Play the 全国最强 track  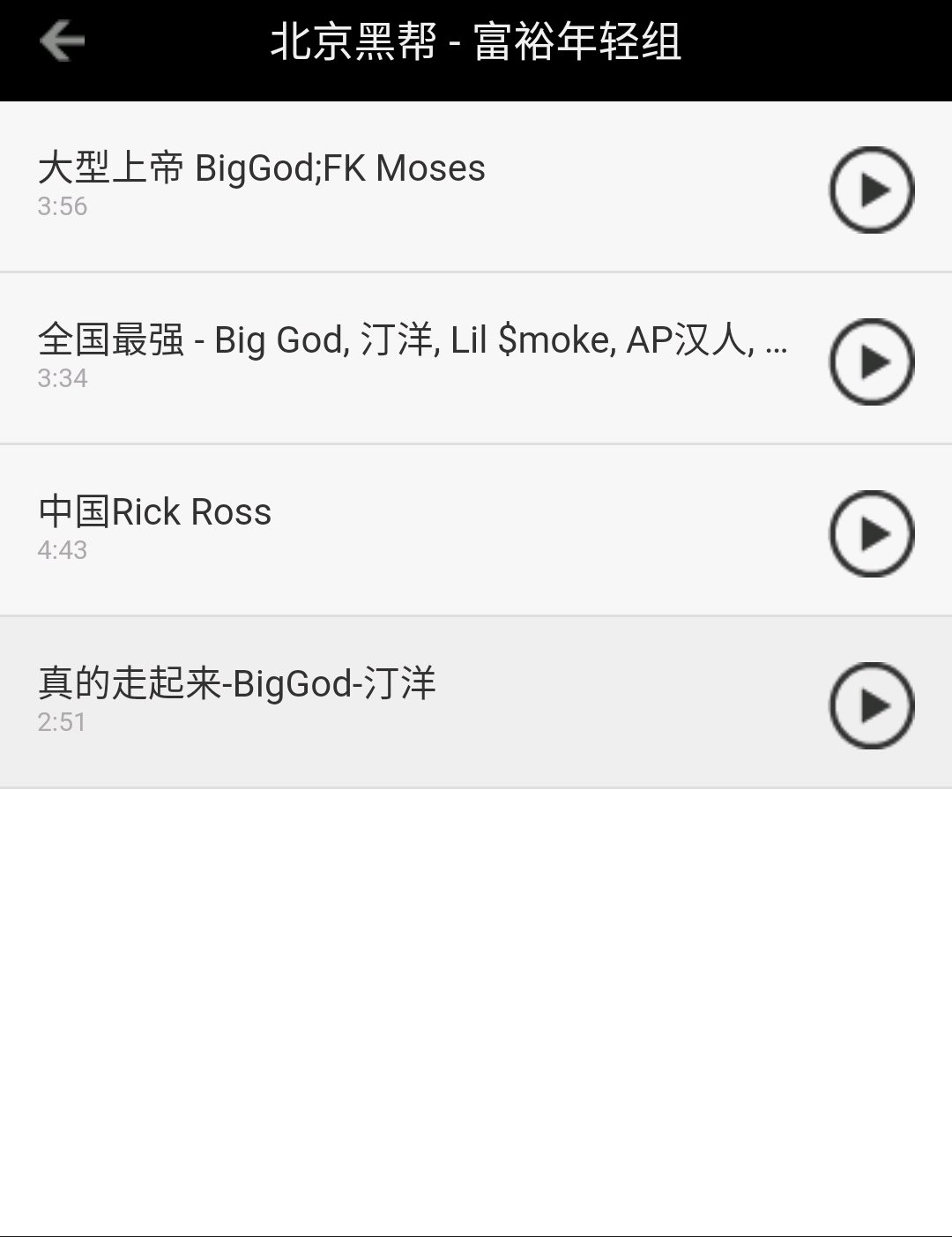tap(871, 361)
